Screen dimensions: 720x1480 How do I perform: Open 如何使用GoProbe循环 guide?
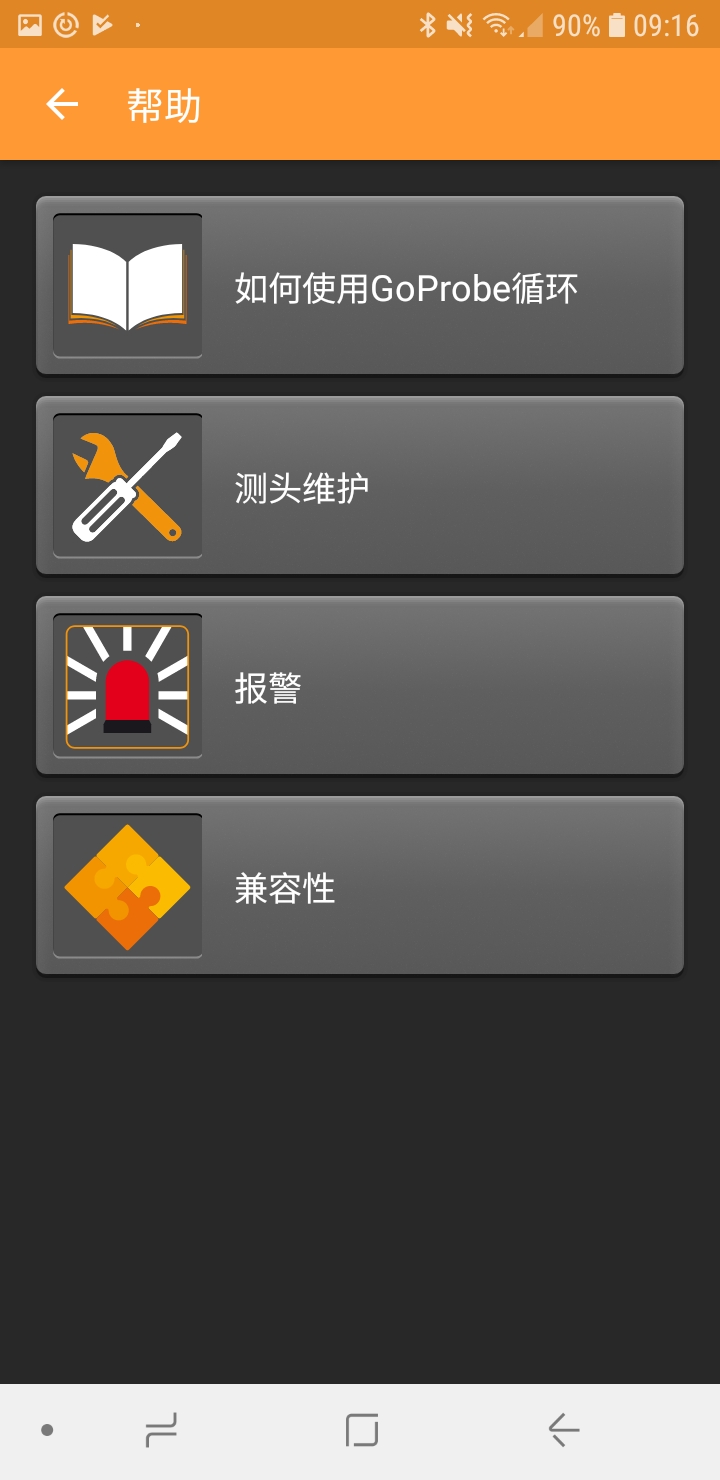[x=360, y=286]
